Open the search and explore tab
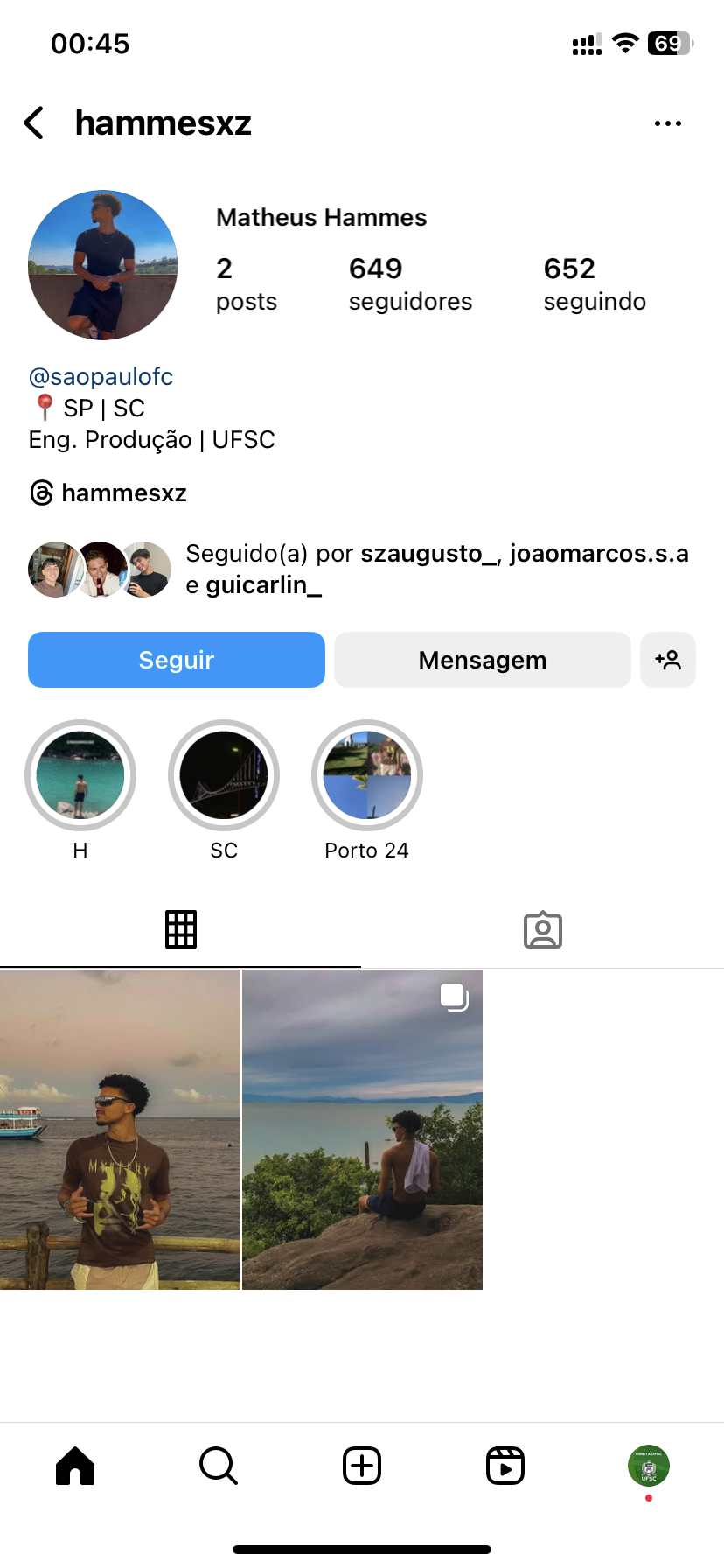Viewport: 724px width, 1568px height. point(219,1466)
